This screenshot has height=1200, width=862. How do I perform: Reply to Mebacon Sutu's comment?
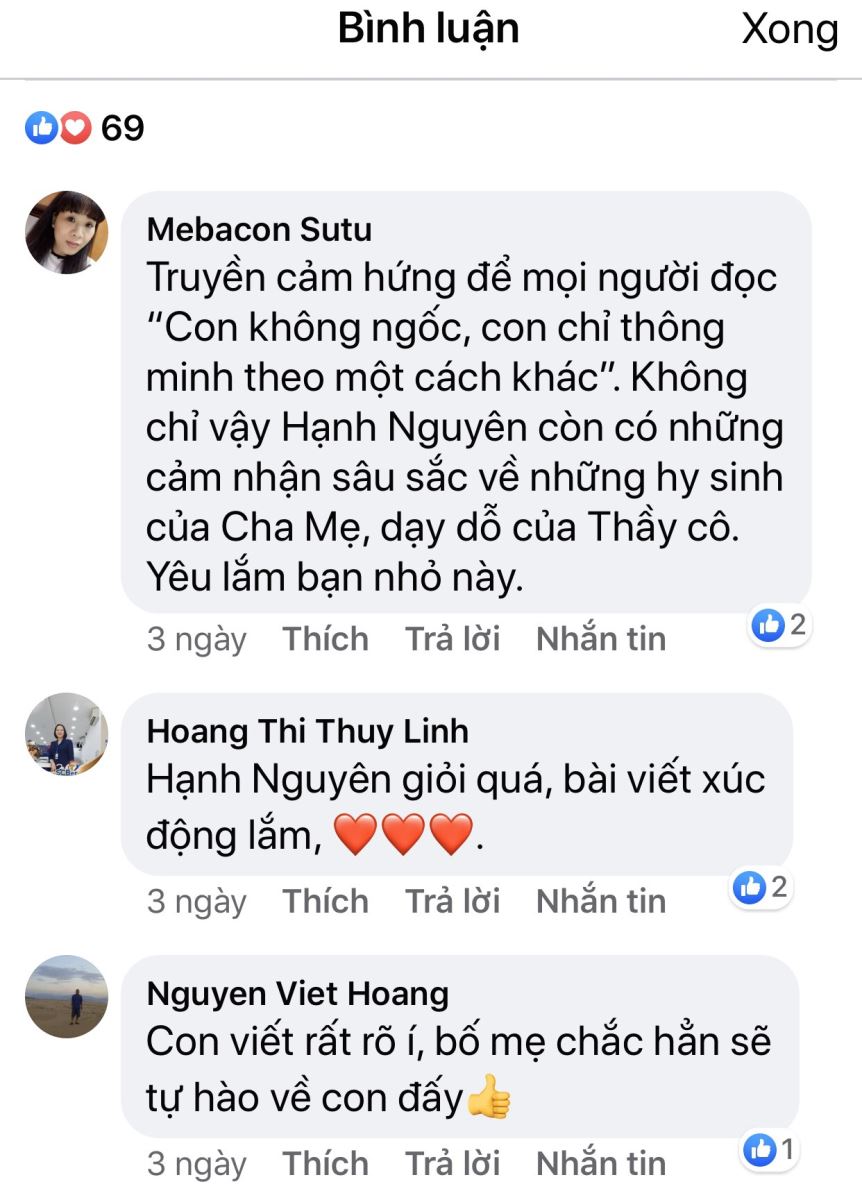[x=452, y=639]
